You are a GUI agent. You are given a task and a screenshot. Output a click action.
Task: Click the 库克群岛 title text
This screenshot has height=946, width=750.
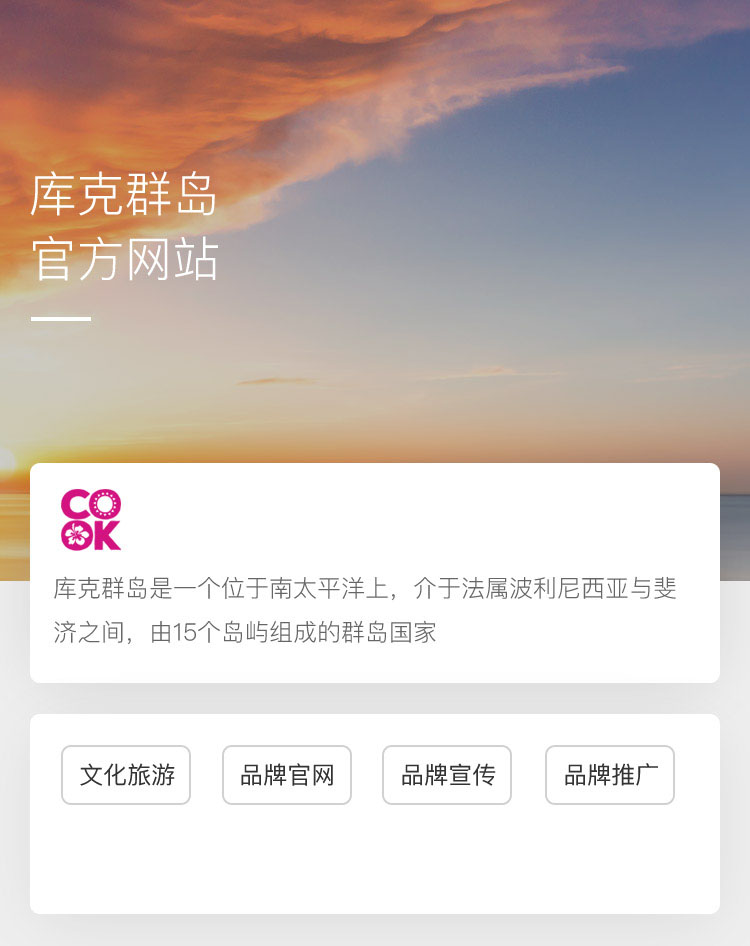(x=125, y=197)
